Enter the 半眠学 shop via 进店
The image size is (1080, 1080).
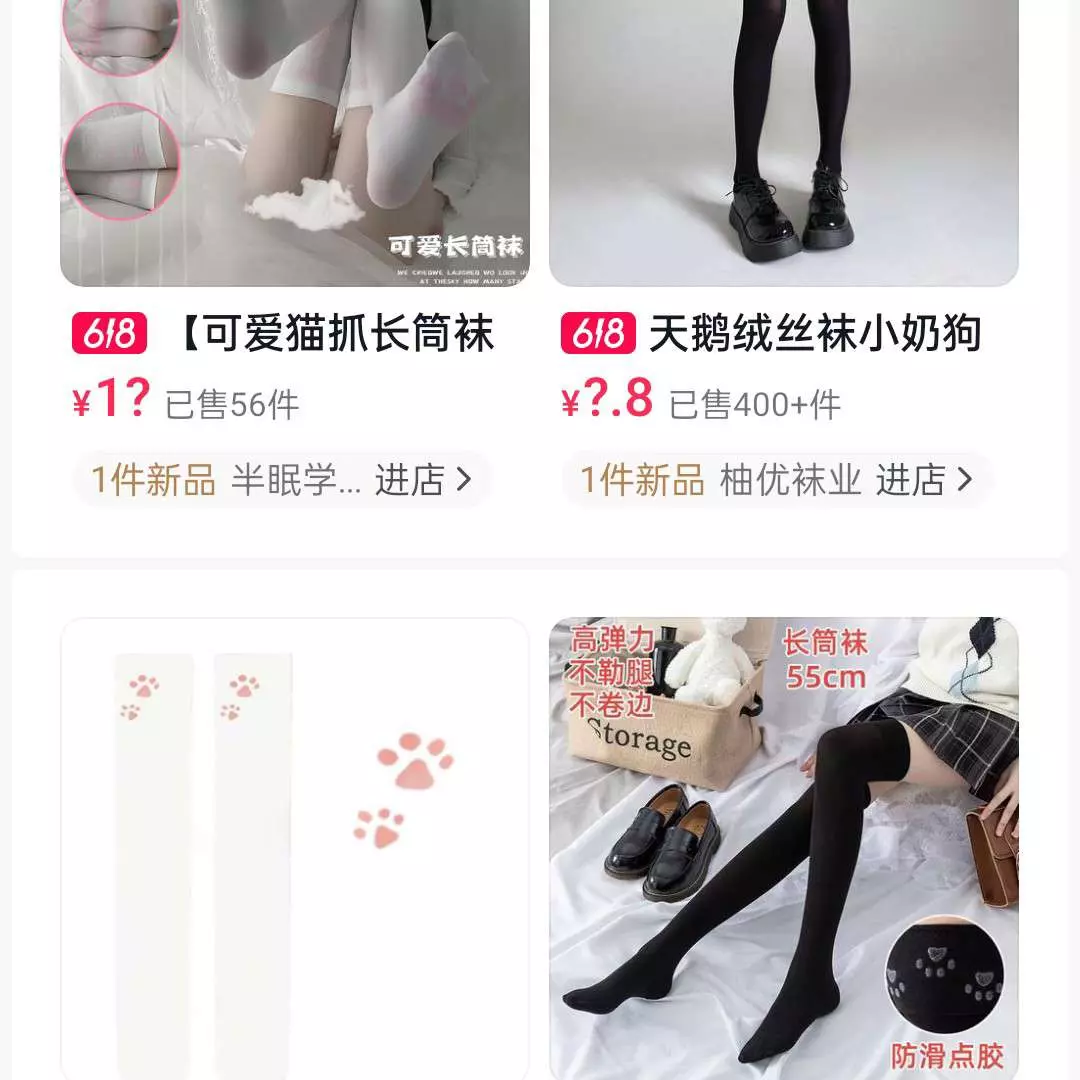[422, 481]
